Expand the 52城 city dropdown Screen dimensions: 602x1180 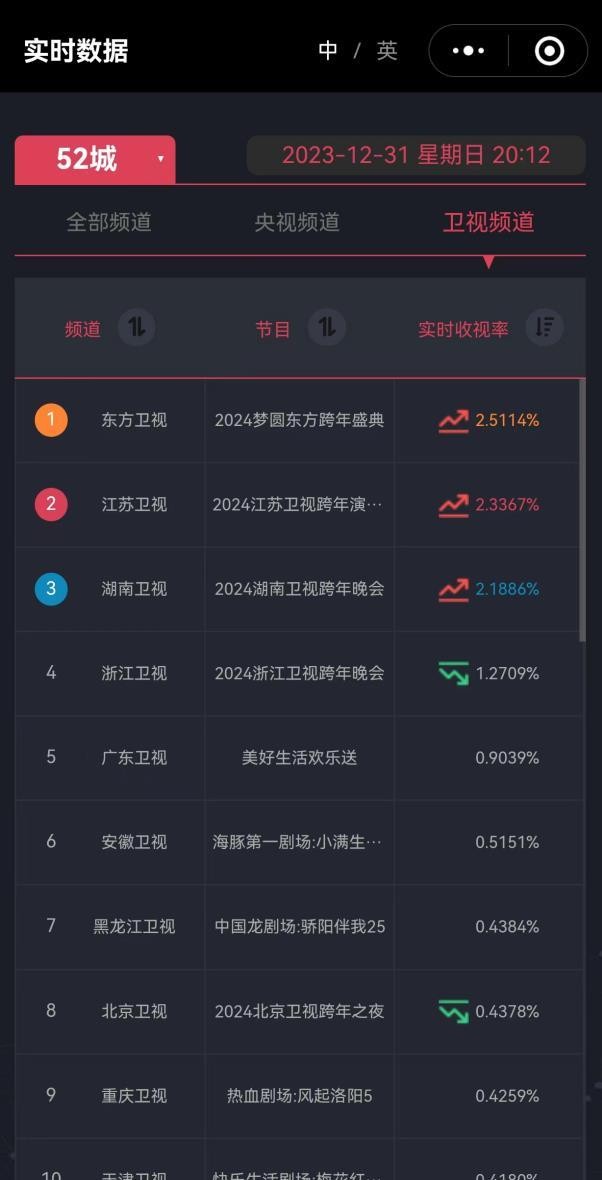[x=96, y=159]
